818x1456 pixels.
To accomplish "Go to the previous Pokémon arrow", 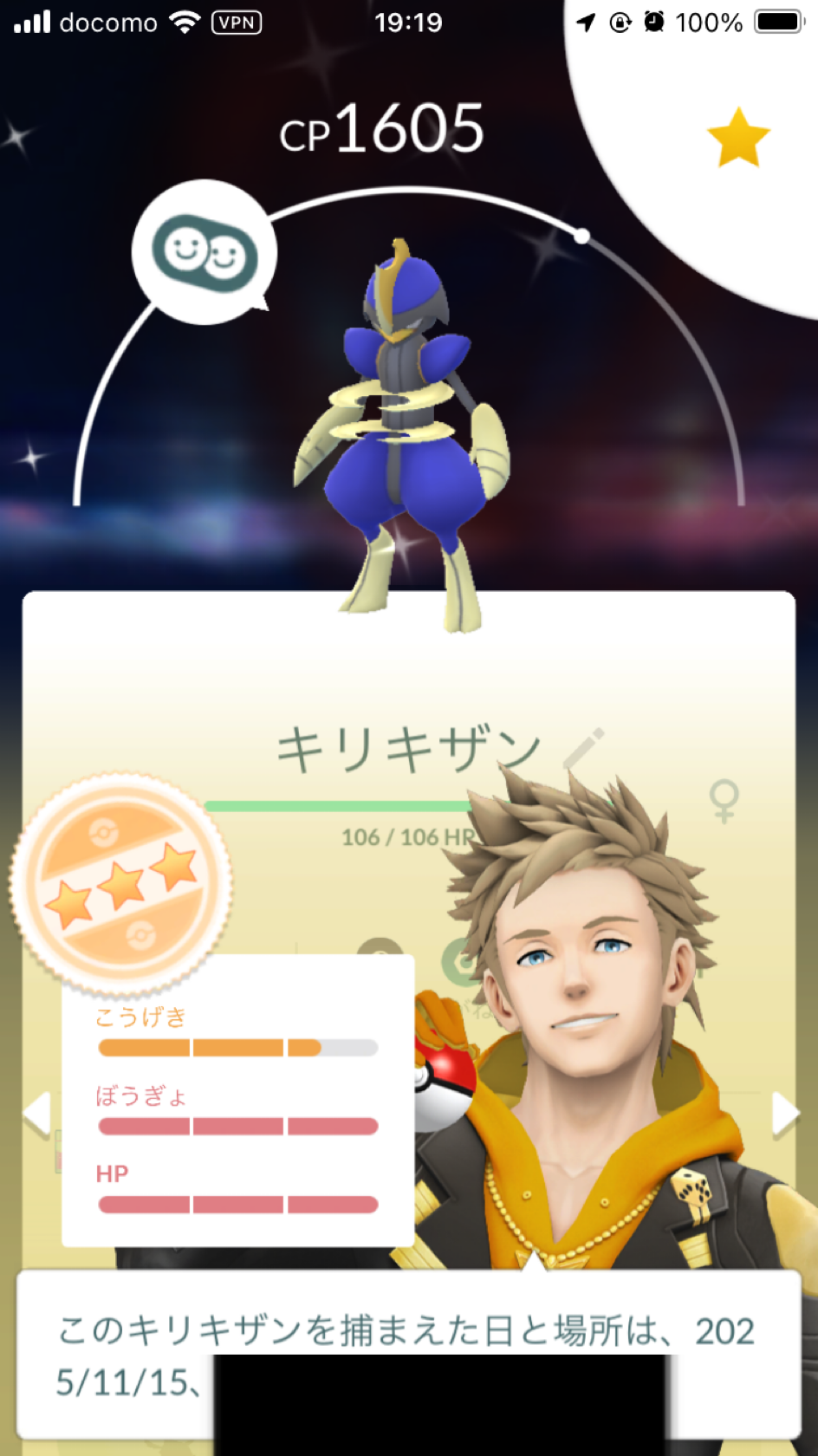I will pyautogui.click(x=36, y=1112).
